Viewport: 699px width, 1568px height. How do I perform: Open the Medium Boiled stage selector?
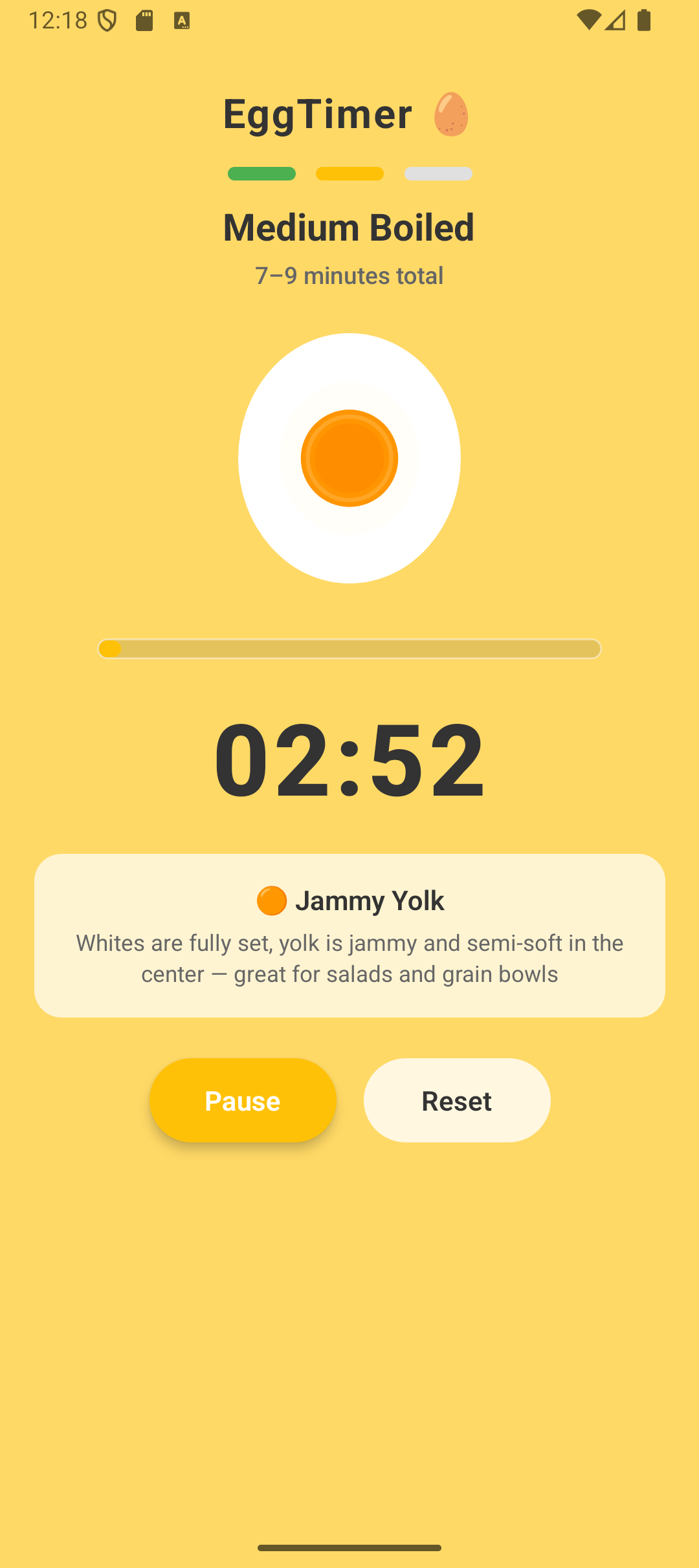click(349, 226)
